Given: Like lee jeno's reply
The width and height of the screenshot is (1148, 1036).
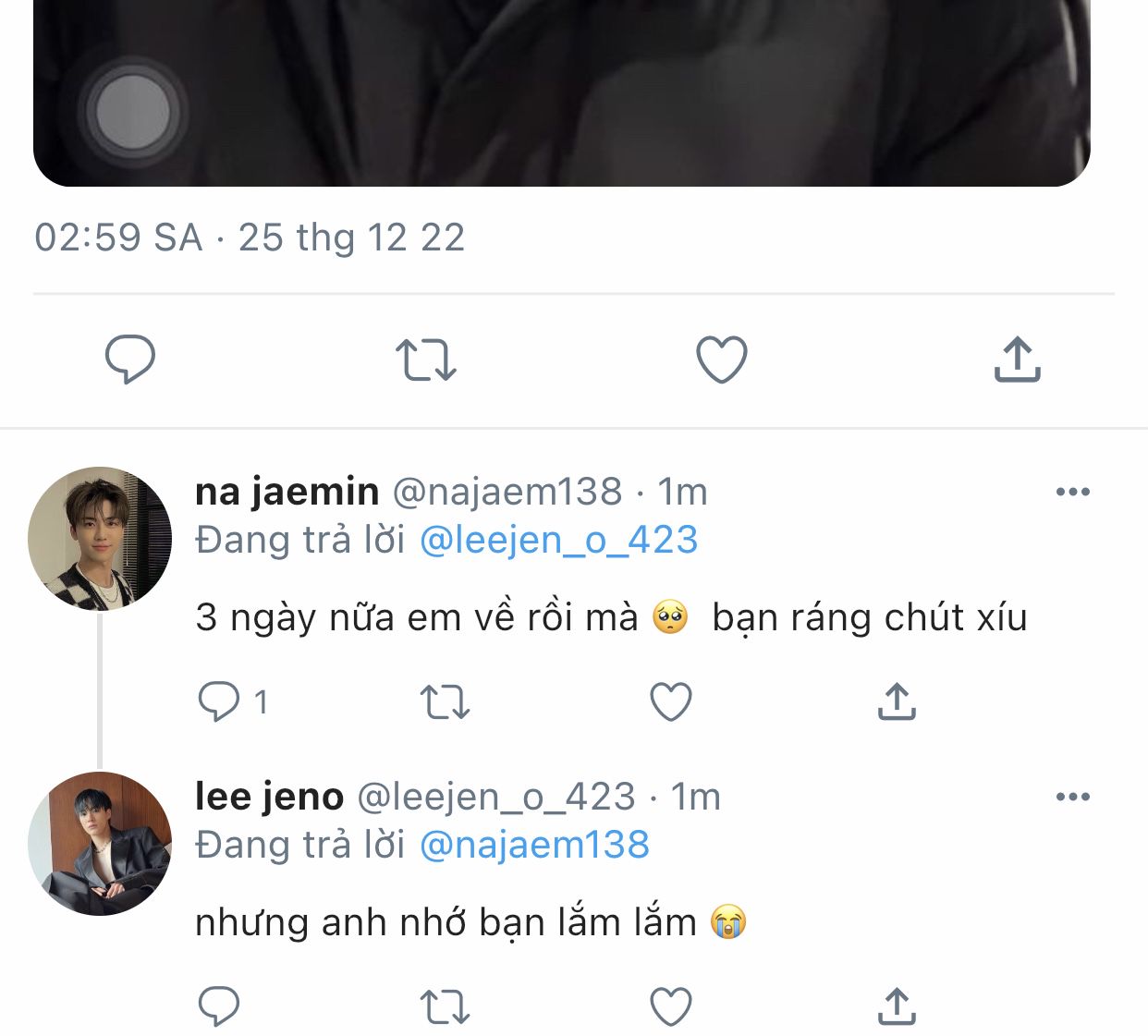Looking at the screenshot, I should 671,1006.
